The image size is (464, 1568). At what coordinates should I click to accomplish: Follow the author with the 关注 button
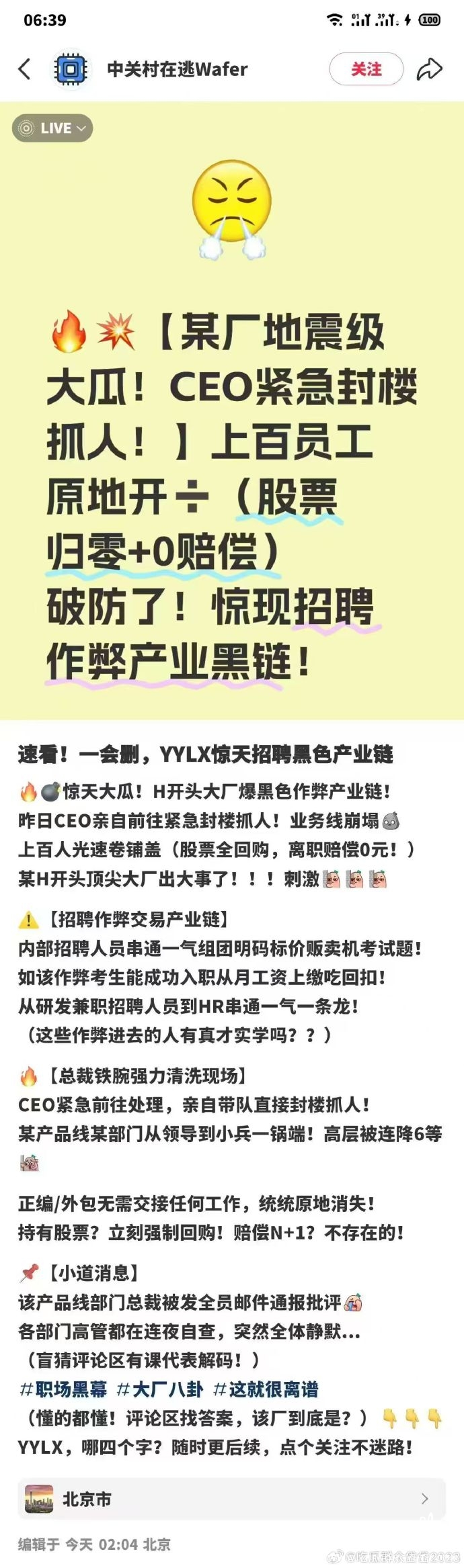[x=366, y=69]
